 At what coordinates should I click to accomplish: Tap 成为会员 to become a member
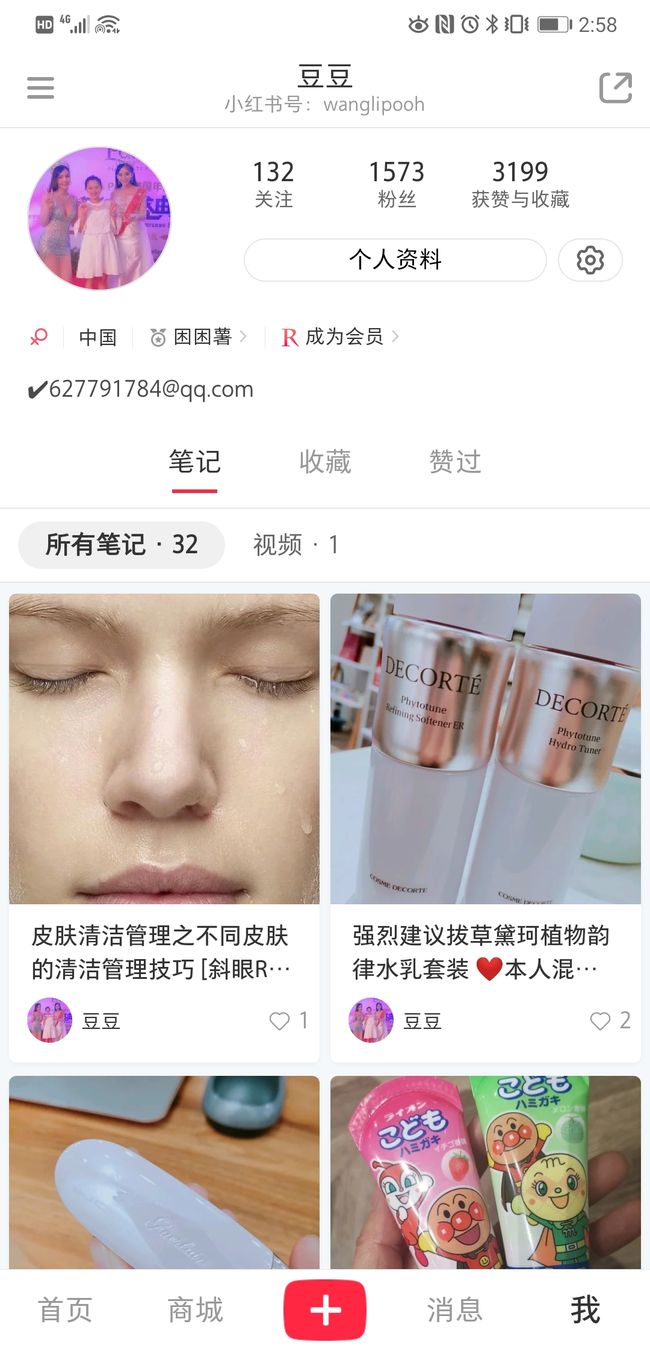pos(340,337)
